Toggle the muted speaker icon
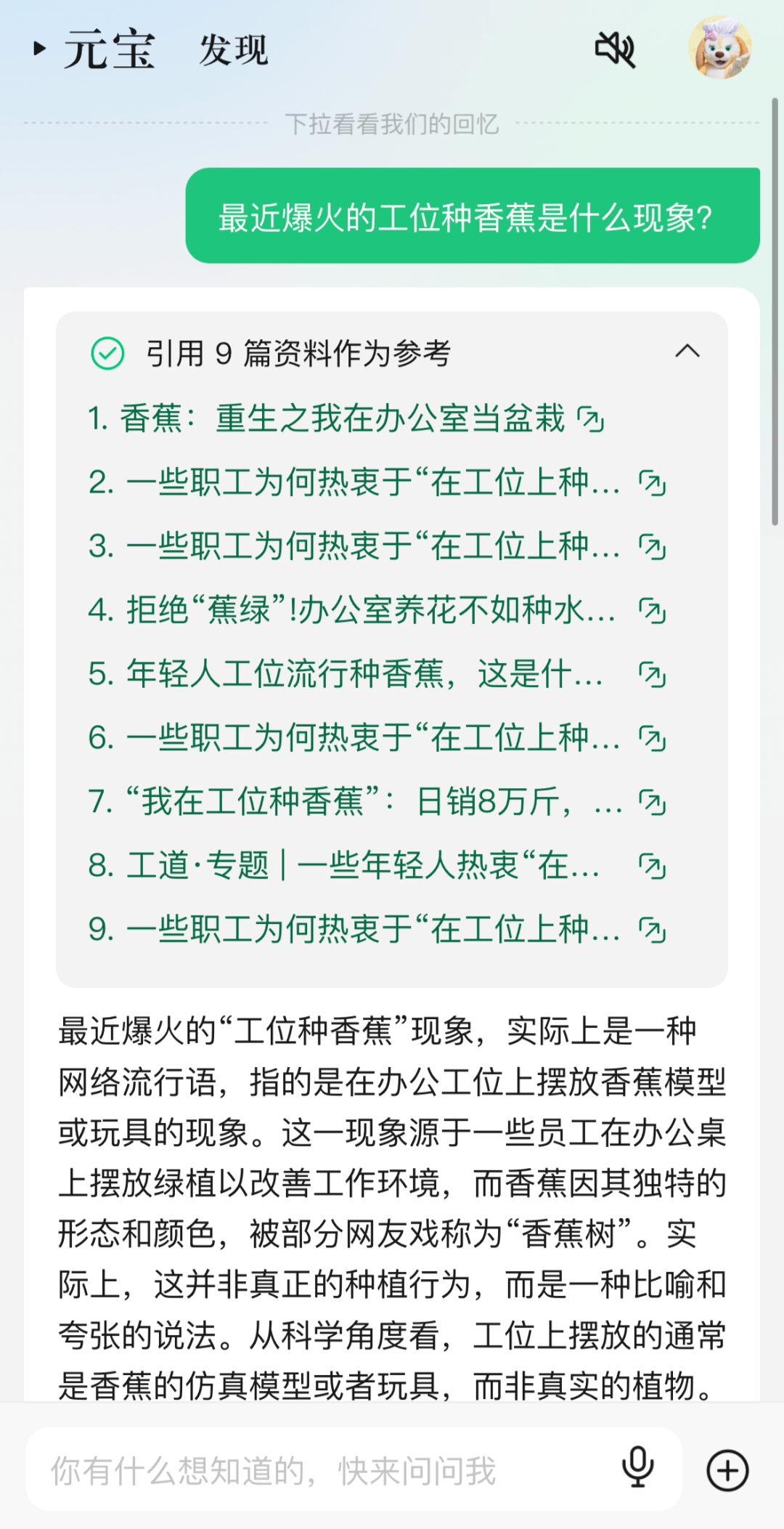Viewport: 784px width, 1529px height. [615, 49]
